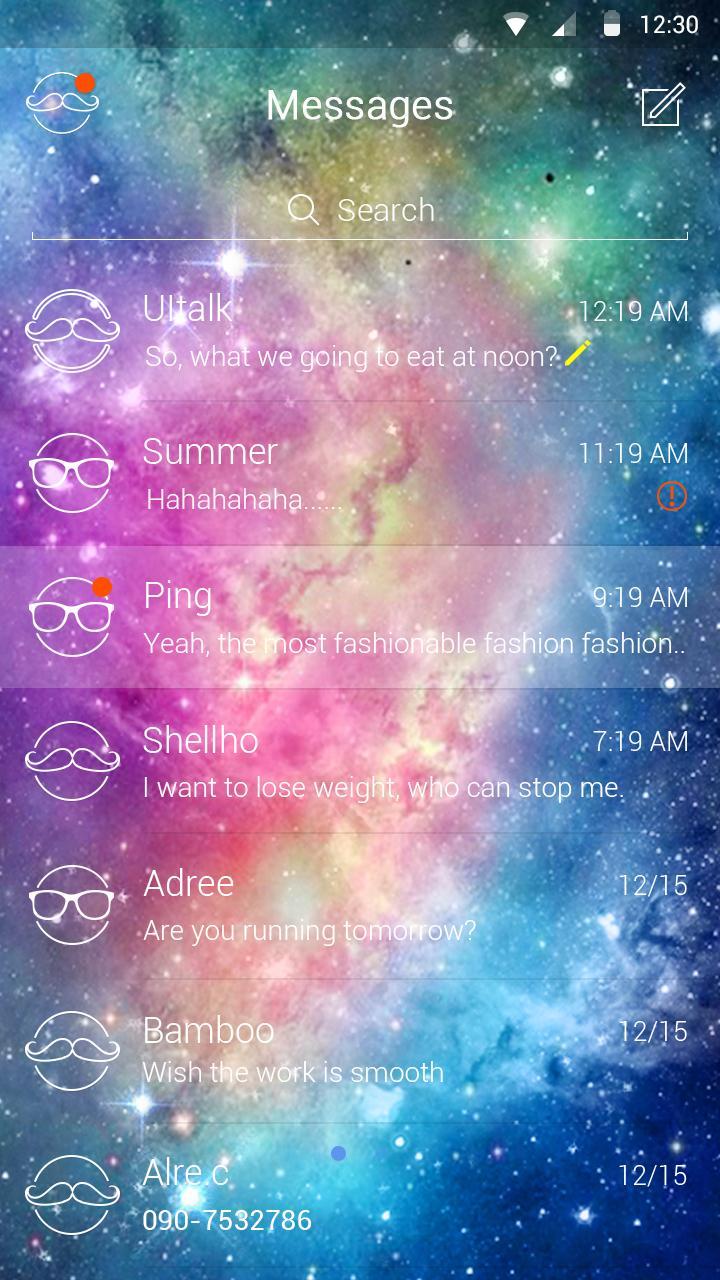Open the search magnifier icon
The width and height of the screenshot is (720, 1280).
click(302, 210)
